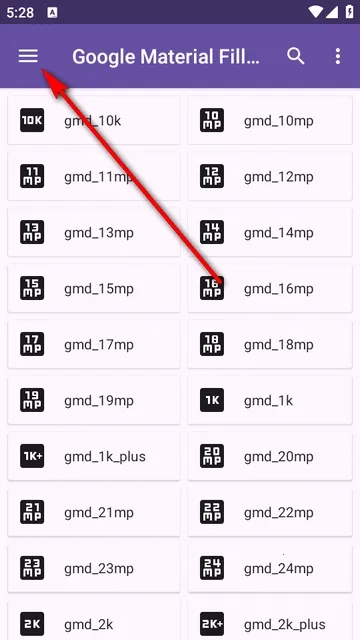The width and height of the screenshot is (360, 640).
Task: Open the gmd_11mp icon card
Action: (94, 176)
